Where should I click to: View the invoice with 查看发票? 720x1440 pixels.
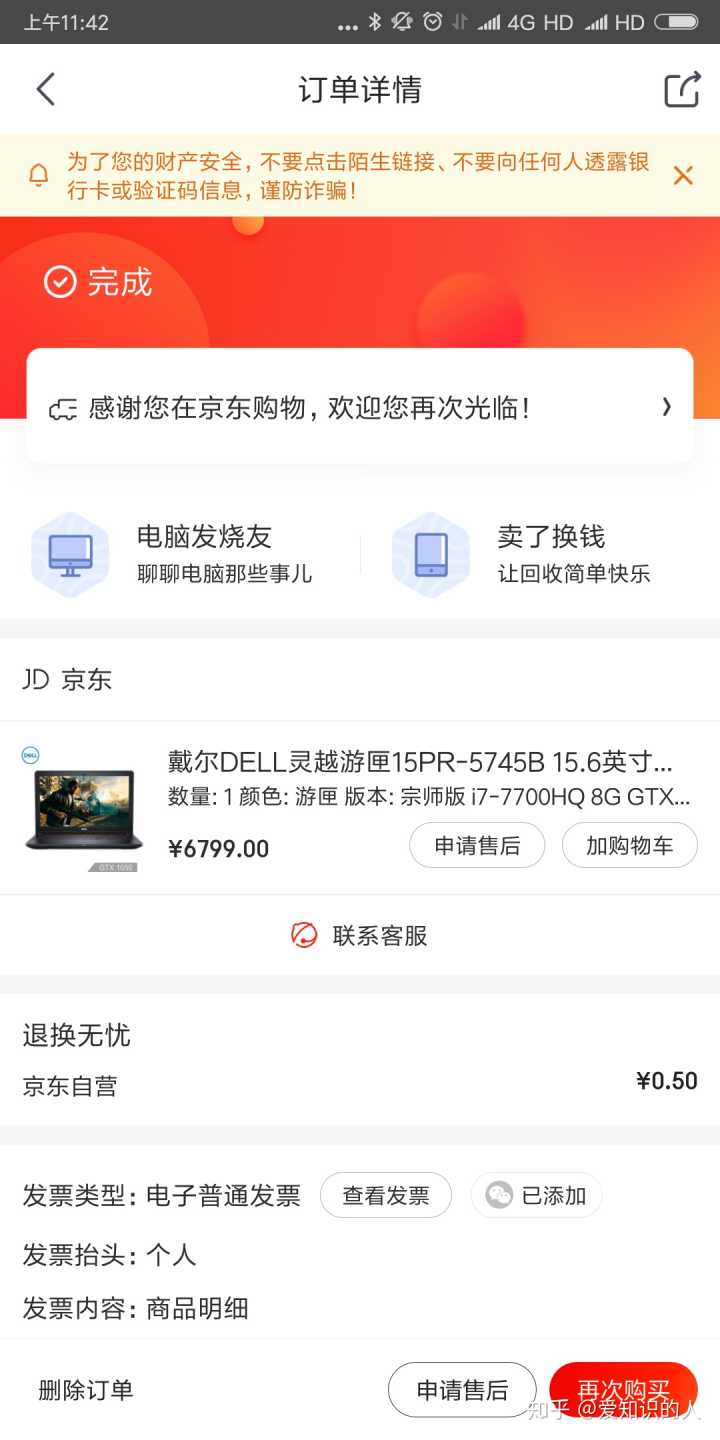coord(386,1195)
